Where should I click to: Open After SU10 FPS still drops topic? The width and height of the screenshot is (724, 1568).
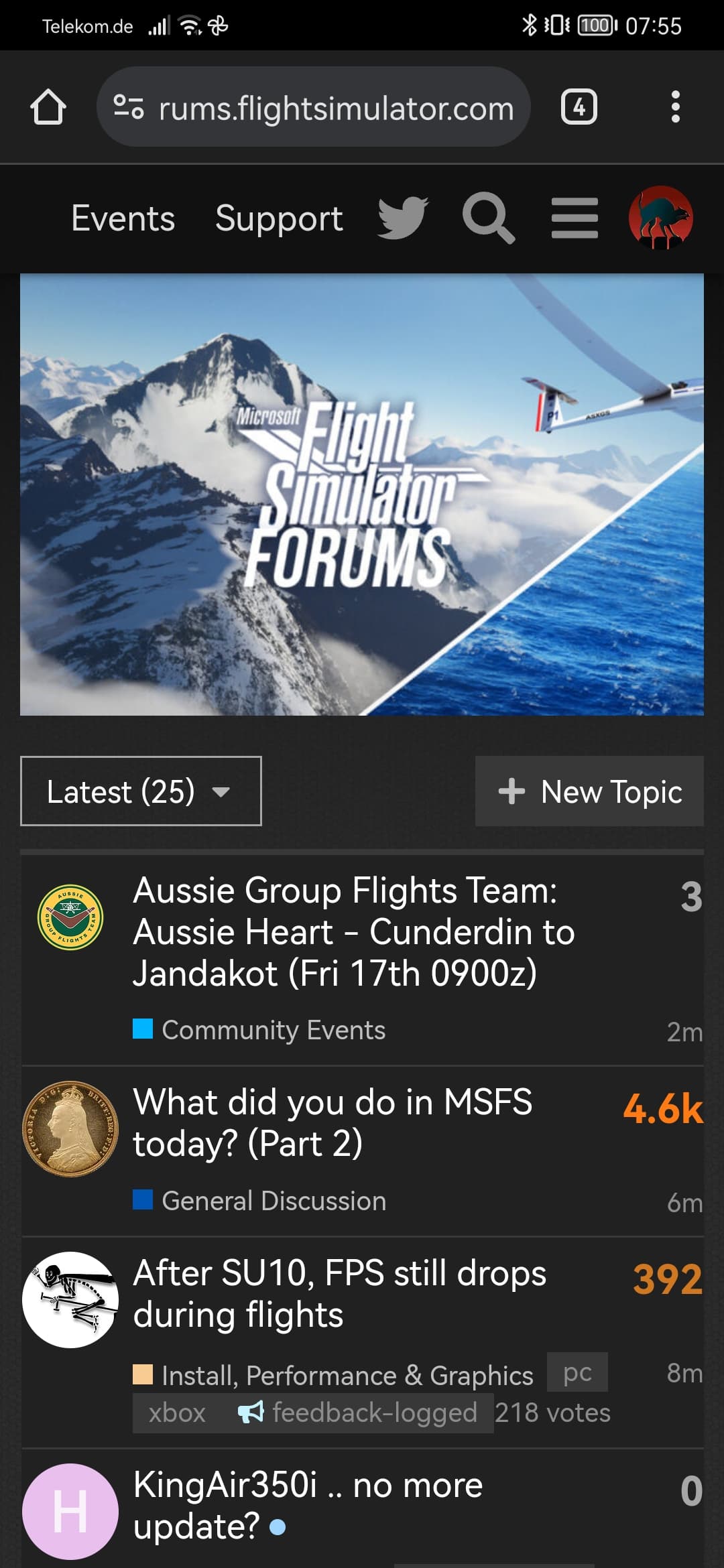(339, 1294)
